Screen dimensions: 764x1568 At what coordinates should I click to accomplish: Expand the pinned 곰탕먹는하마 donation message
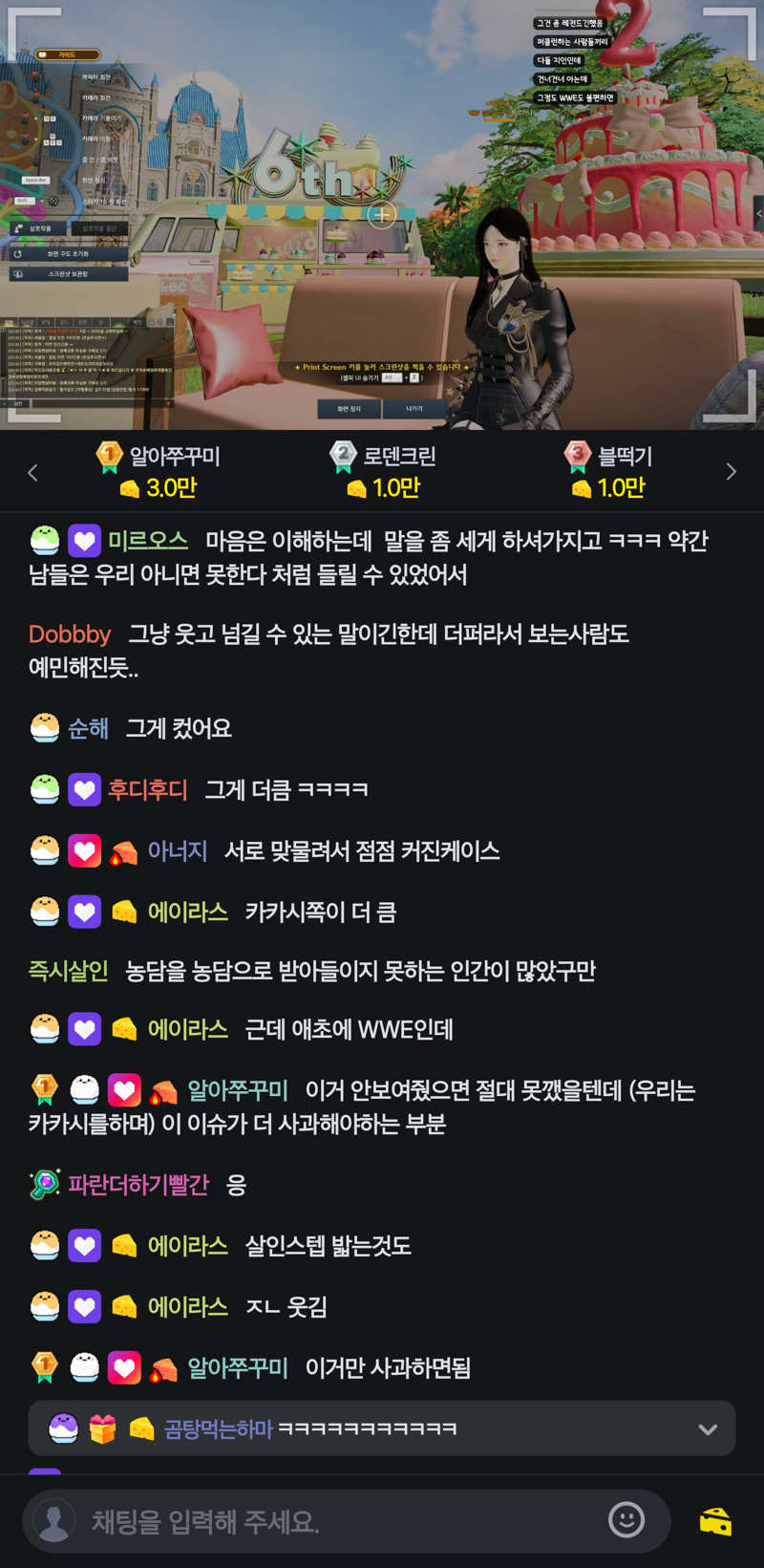click(x=708, y=1429)
